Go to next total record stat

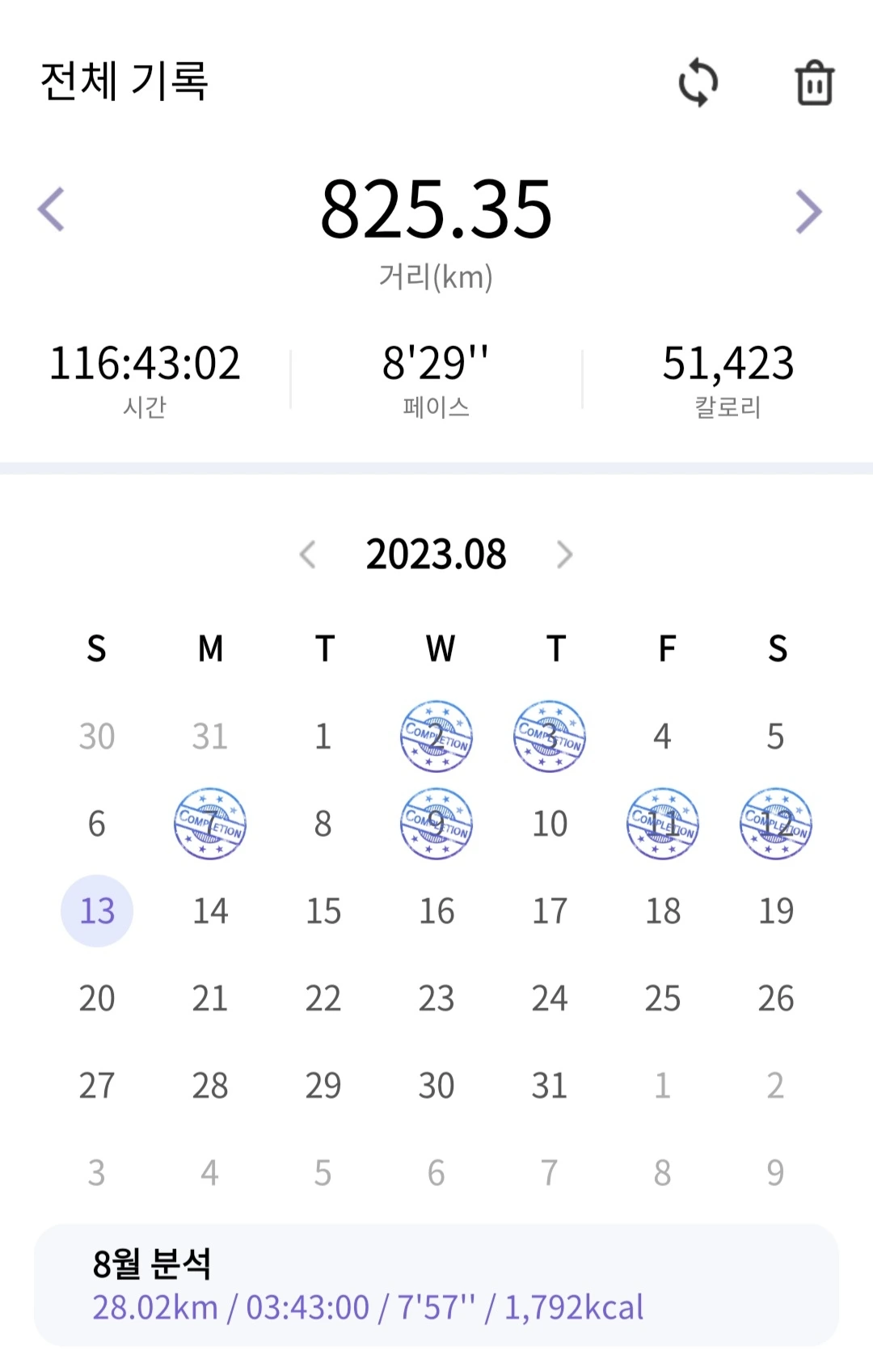pos(808,211)
